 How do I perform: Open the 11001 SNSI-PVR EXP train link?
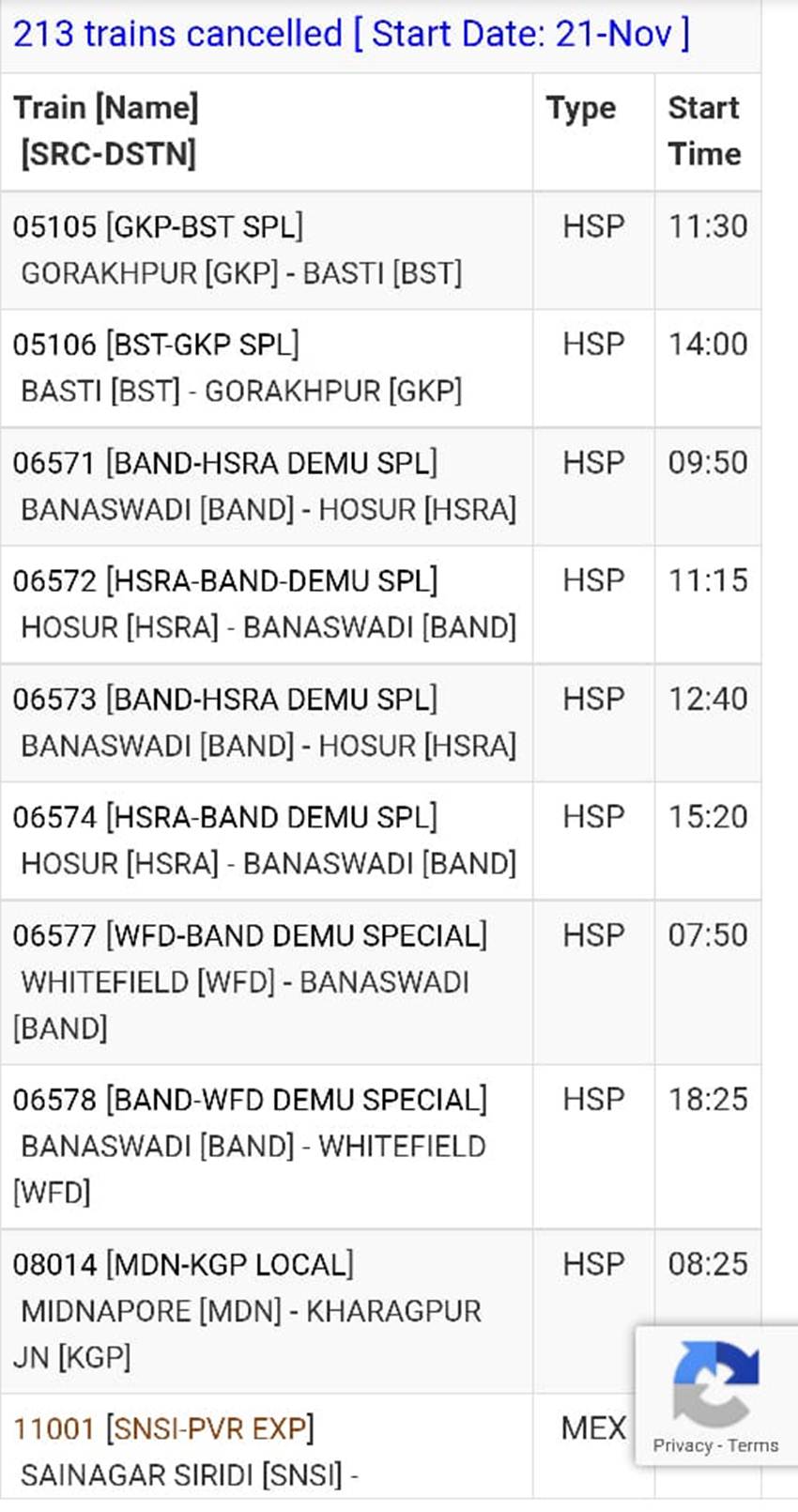(x=163, y=1428)
